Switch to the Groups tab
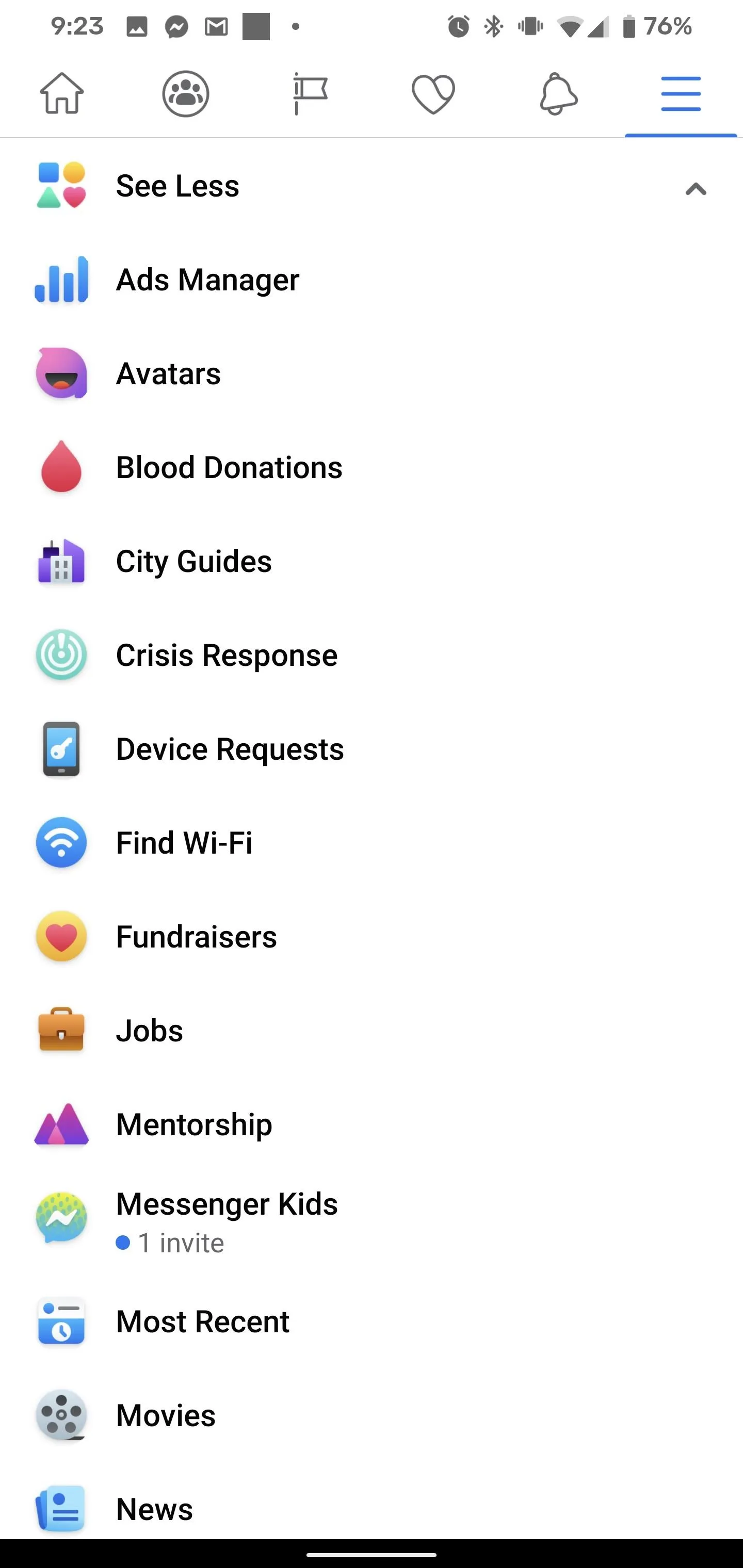 click(186, 94)
